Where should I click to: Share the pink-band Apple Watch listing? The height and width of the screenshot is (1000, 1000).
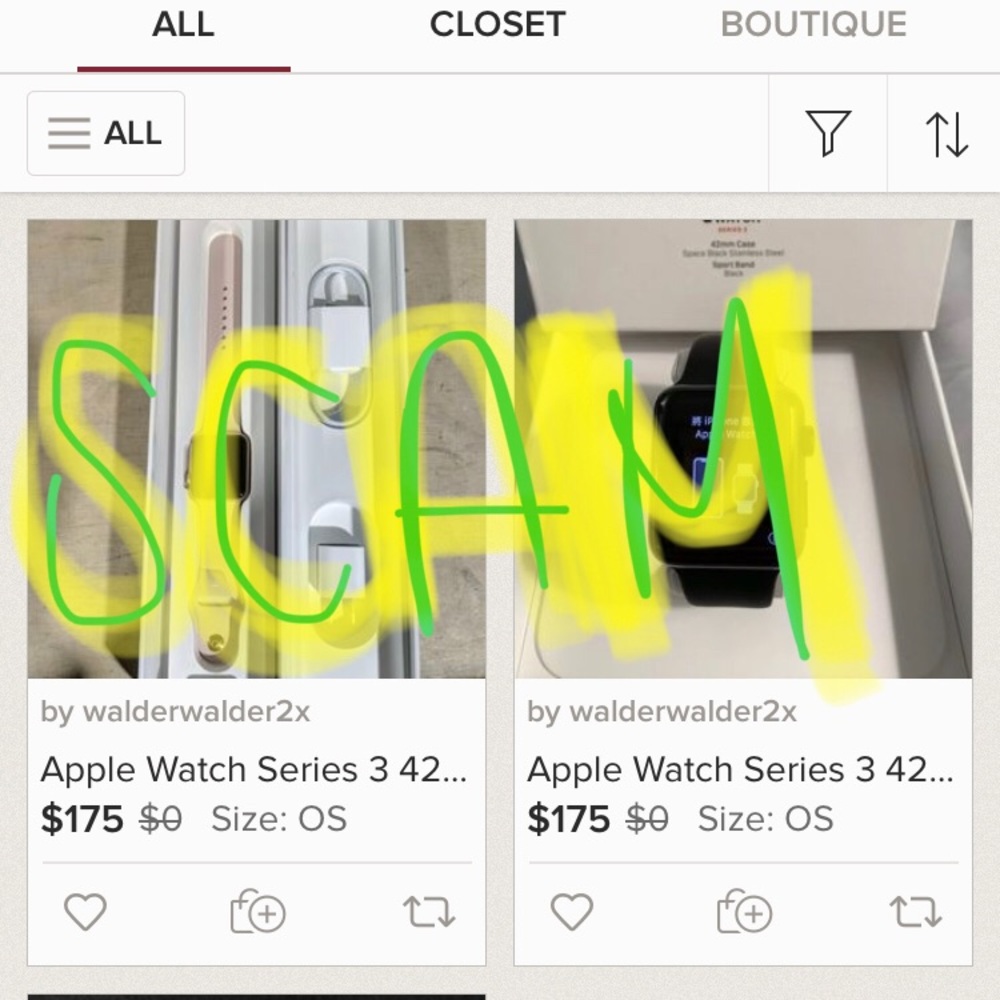click(x=429, y=912)
